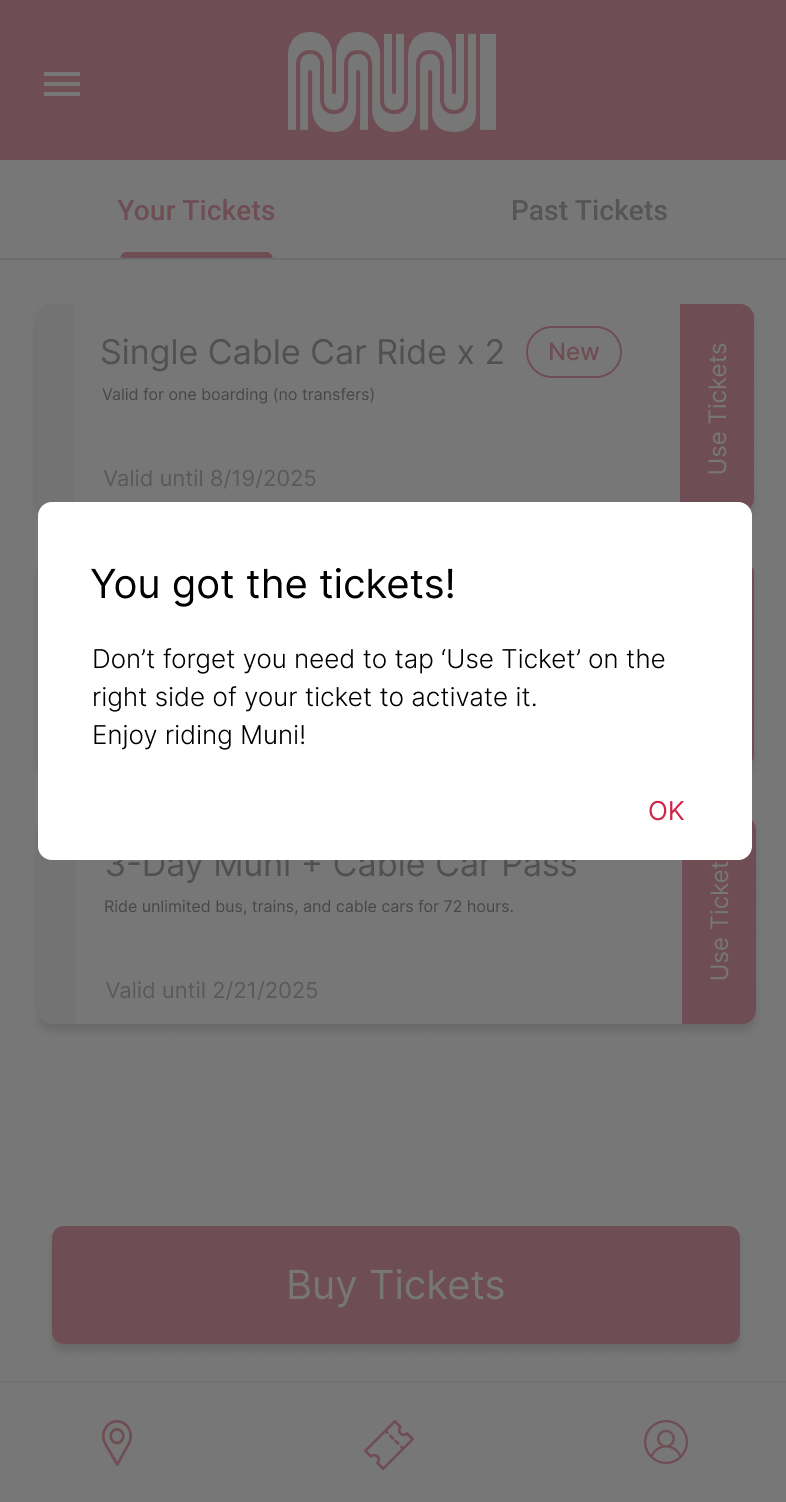786x1502 pixels.
Task: Select the Your Tickets tab
Action: pos(196,211)
